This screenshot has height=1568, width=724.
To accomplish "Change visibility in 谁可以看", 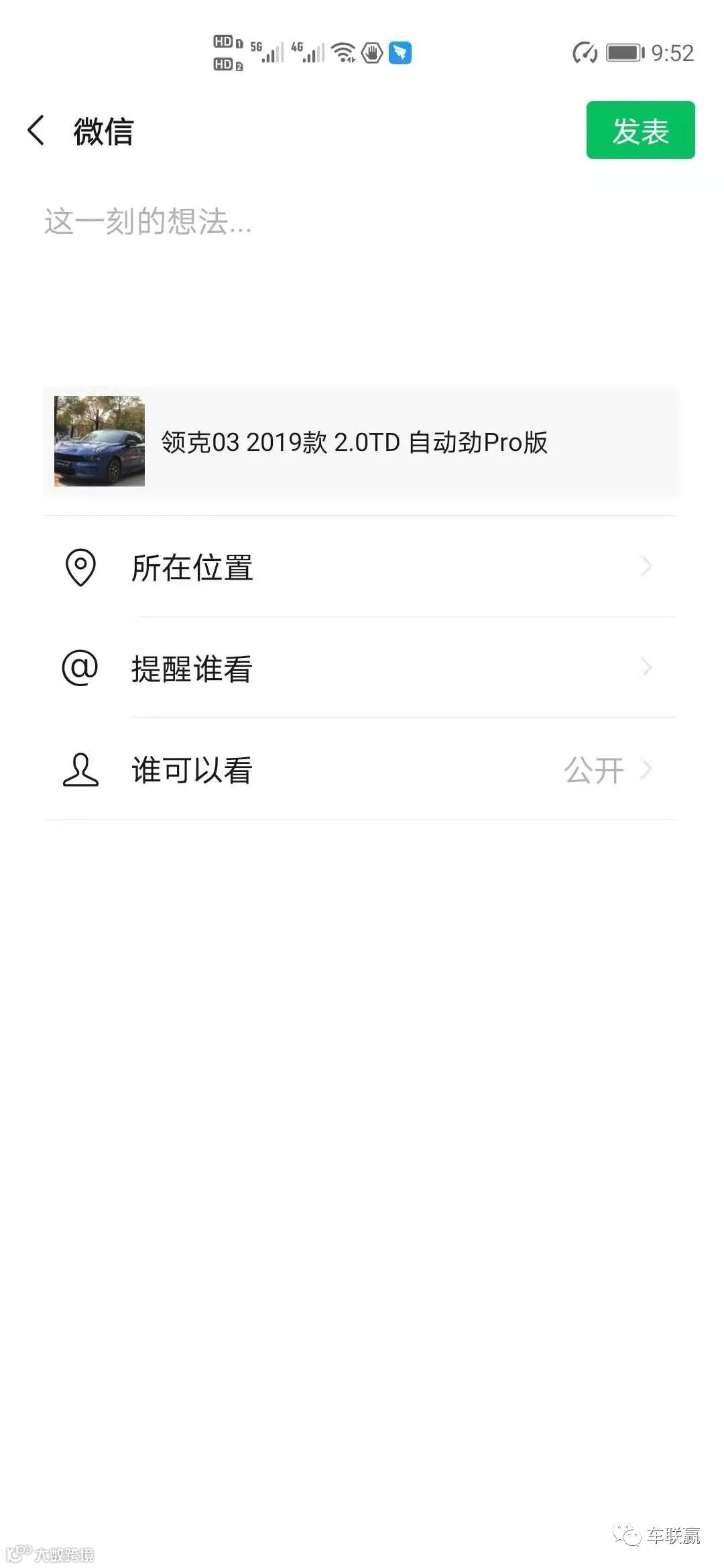I will (x=361, y=769).
